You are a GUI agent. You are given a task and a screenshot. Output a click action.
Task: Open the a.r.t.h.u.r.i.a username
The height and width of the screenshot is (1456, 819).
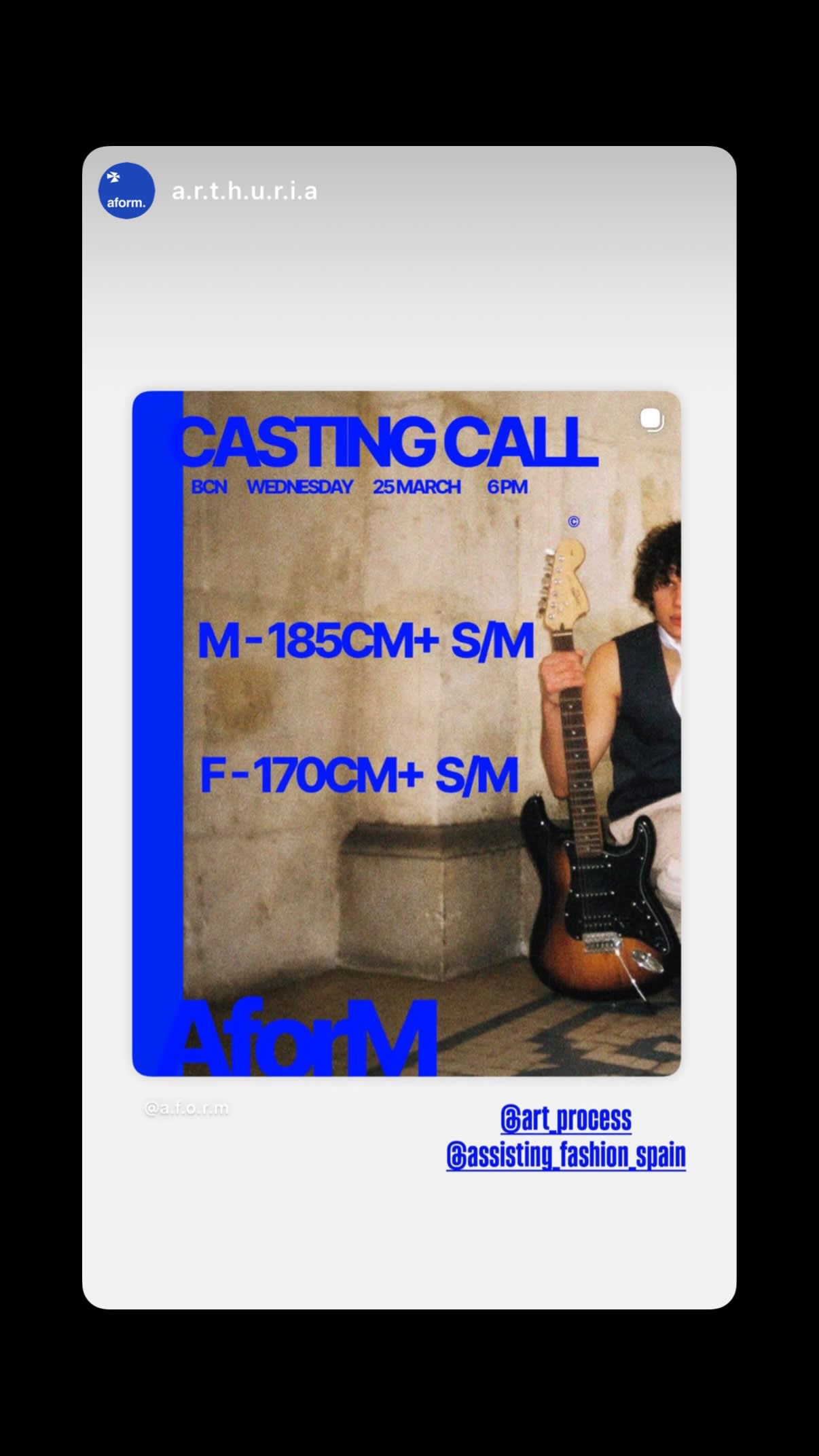244,192
